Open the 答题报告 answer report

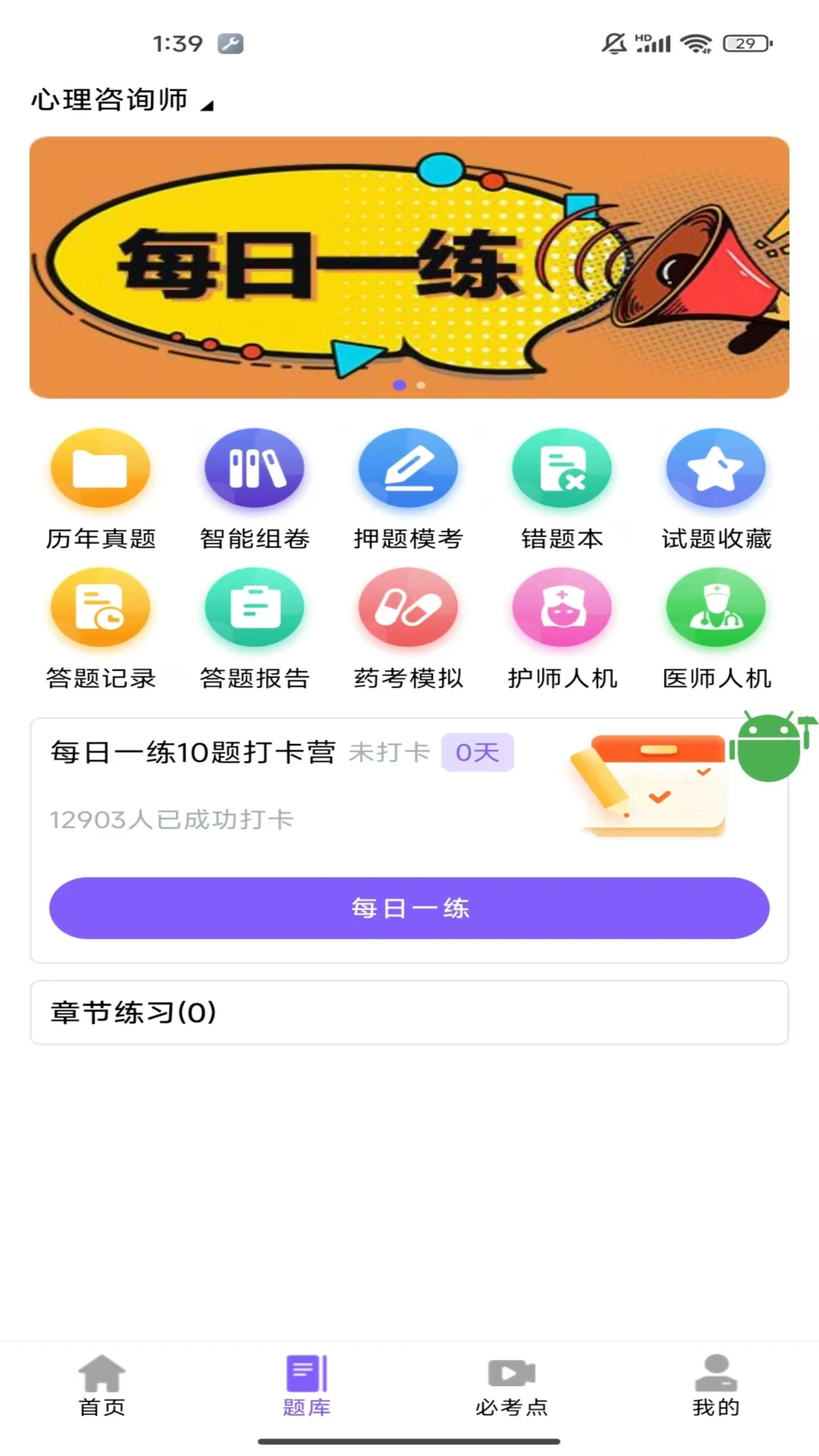(x=255, y=629)
